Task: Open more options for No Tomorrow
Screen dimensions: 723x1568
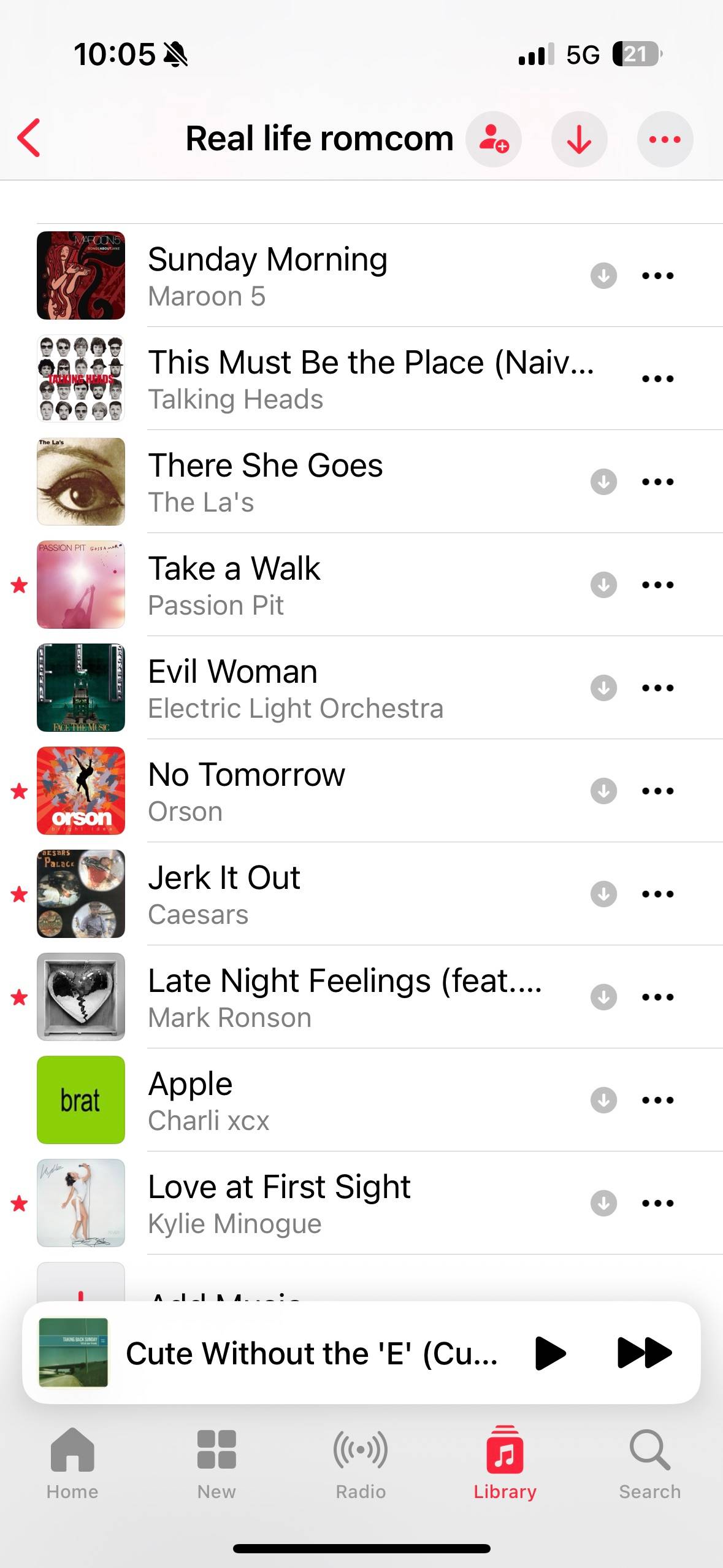Action: (657, 791)
